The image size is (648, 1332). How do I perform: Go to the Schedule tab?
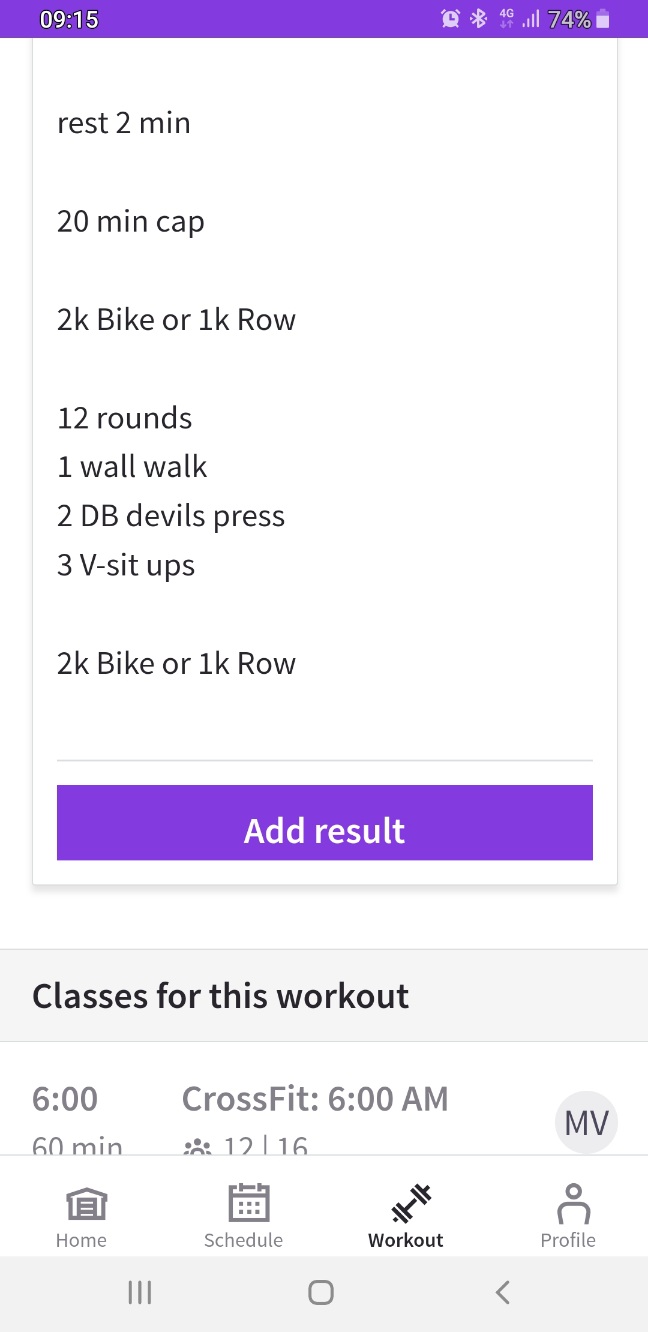[x=243, y=1216]
